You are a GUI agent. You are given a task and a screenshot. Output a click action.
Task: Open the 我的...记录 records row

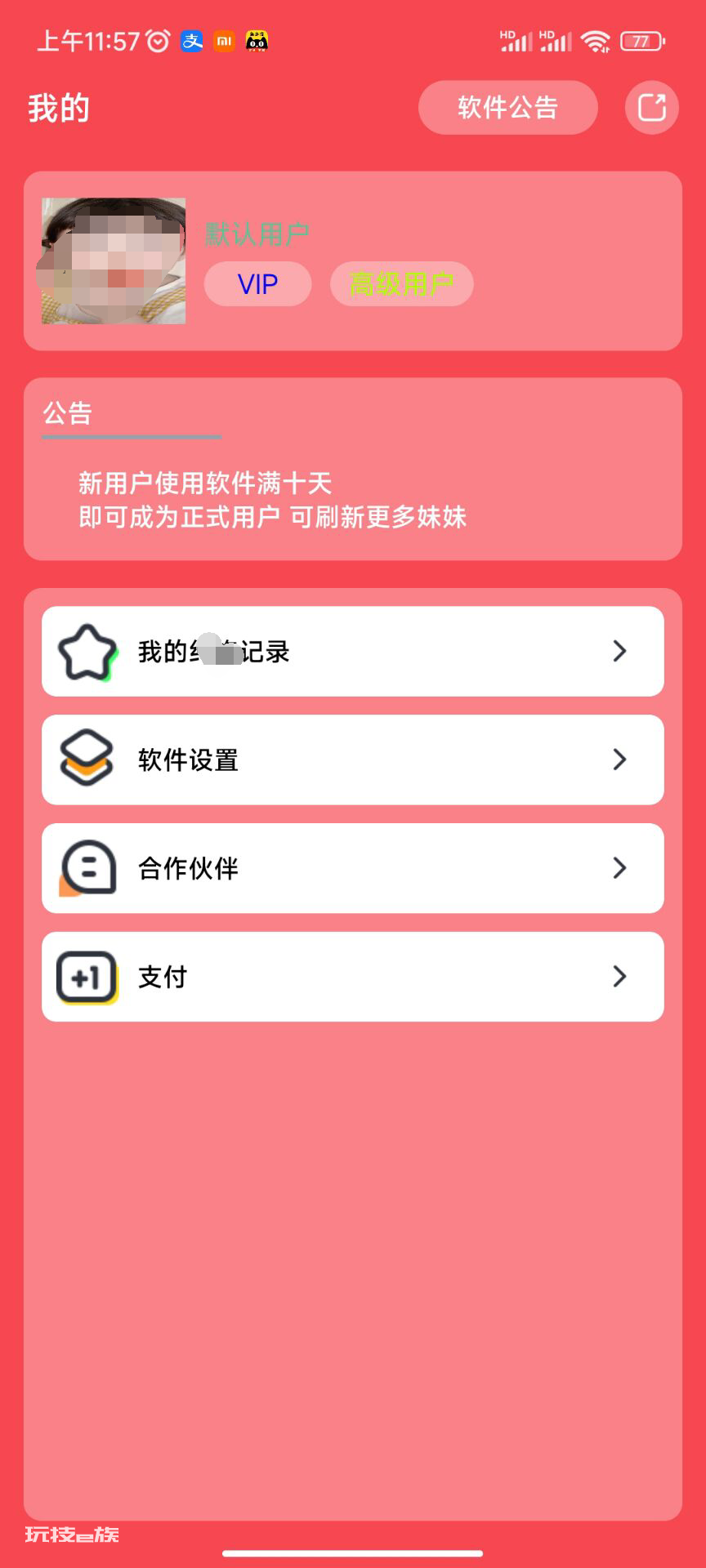(x=353, y=651)
